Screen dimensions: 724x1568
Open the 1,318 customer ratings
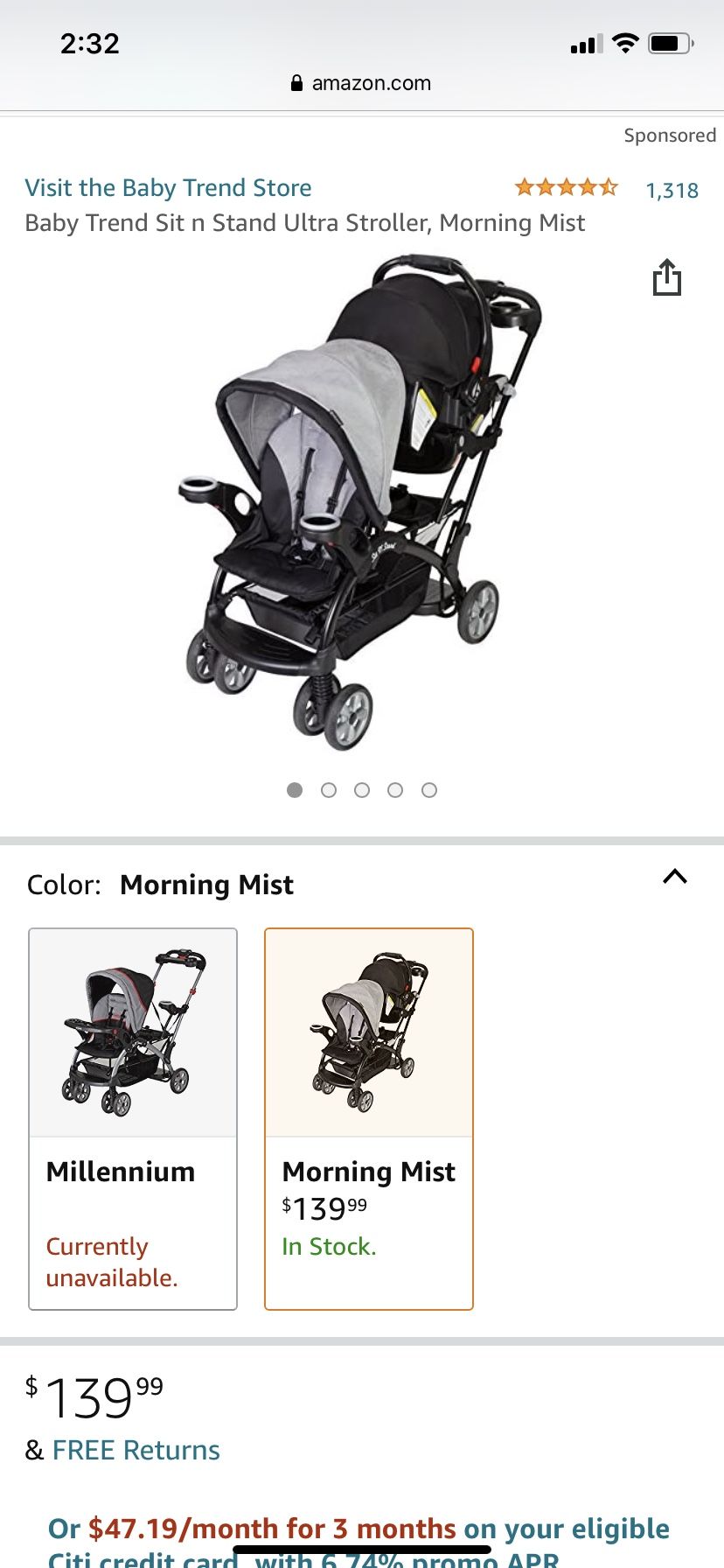coord(672,190)
